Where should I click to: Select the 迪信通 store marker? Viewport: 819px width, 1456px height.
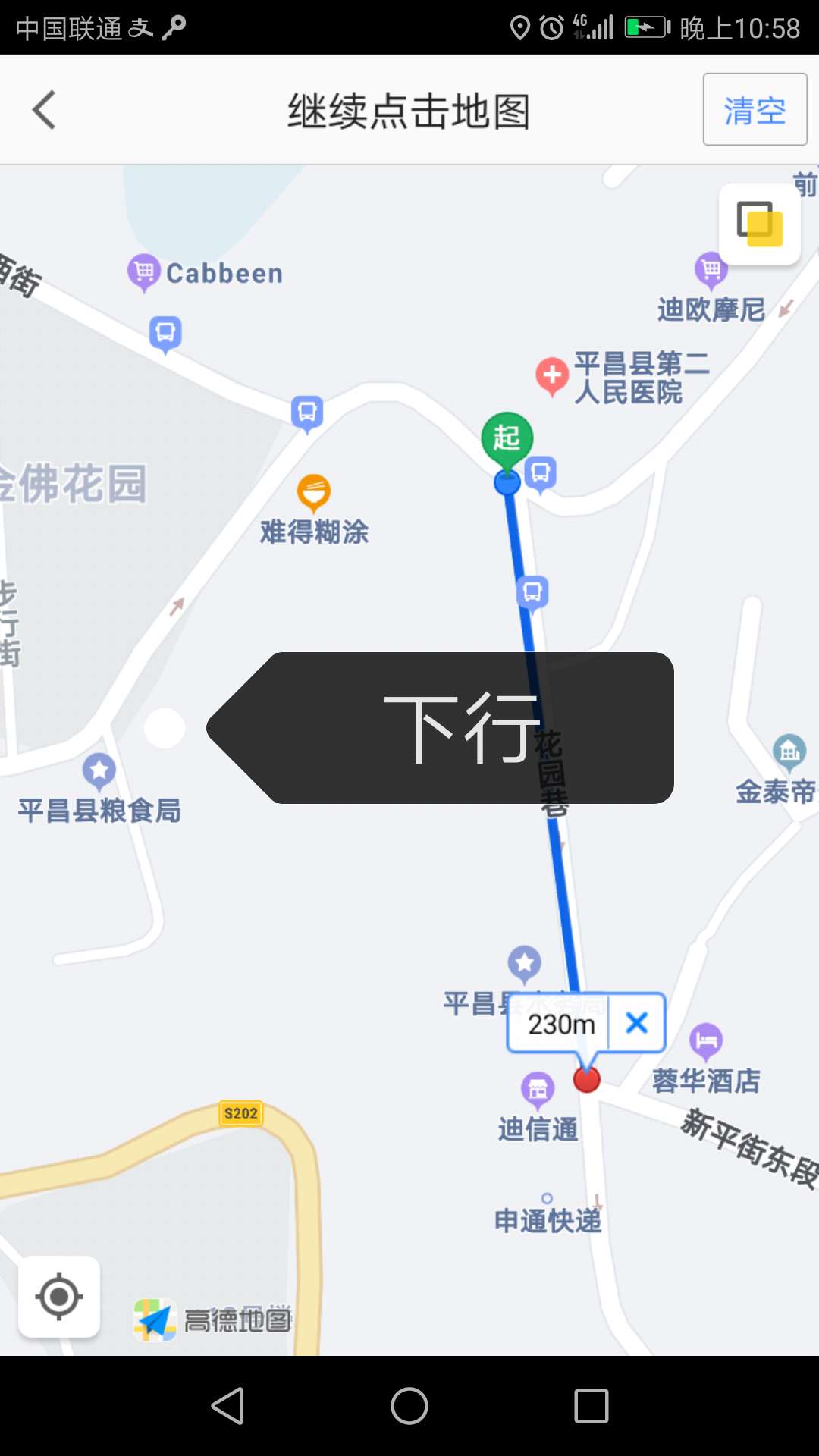[x=538, y=1089]
